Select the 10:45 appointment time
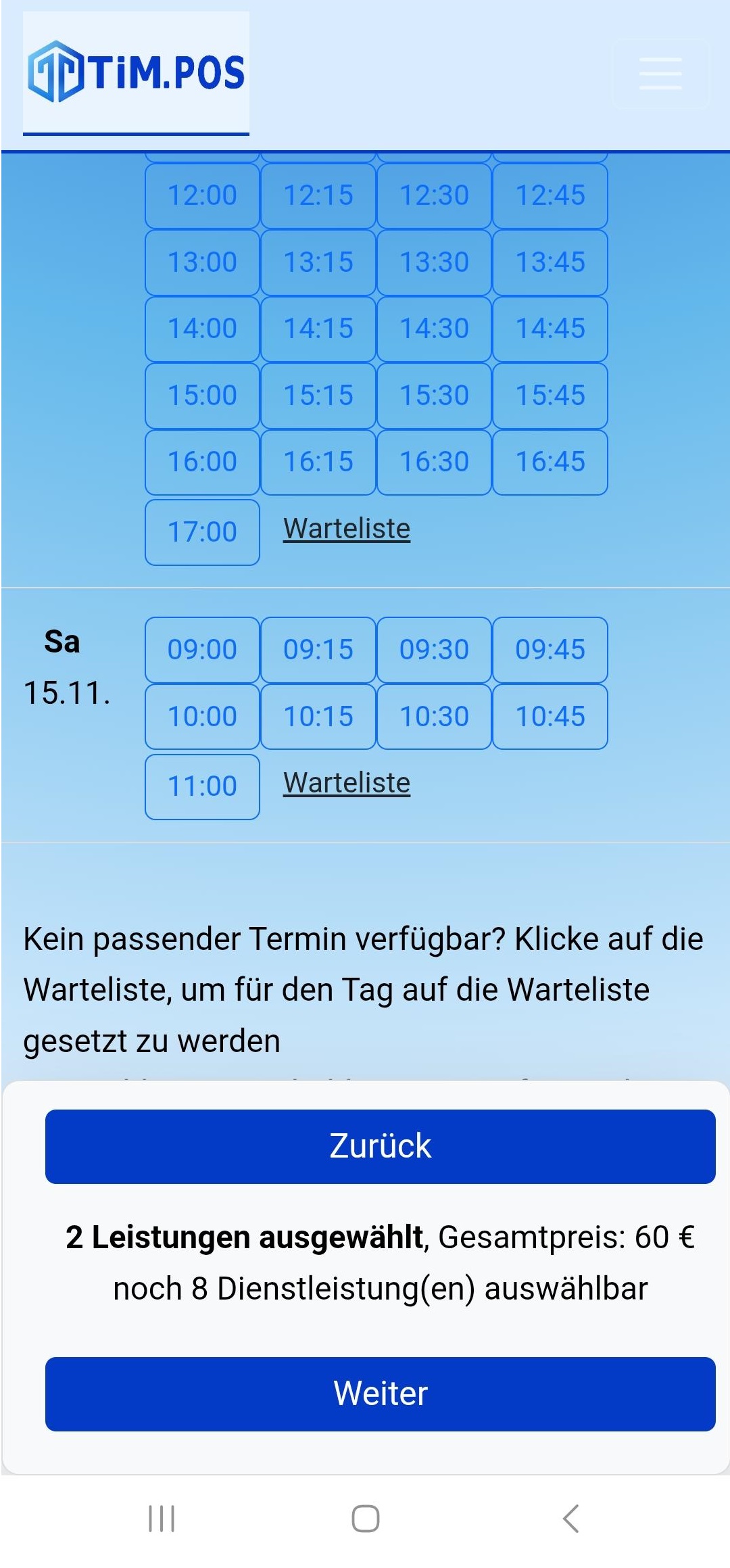This screenshot has width=730, height=1568. coord(550,717)
